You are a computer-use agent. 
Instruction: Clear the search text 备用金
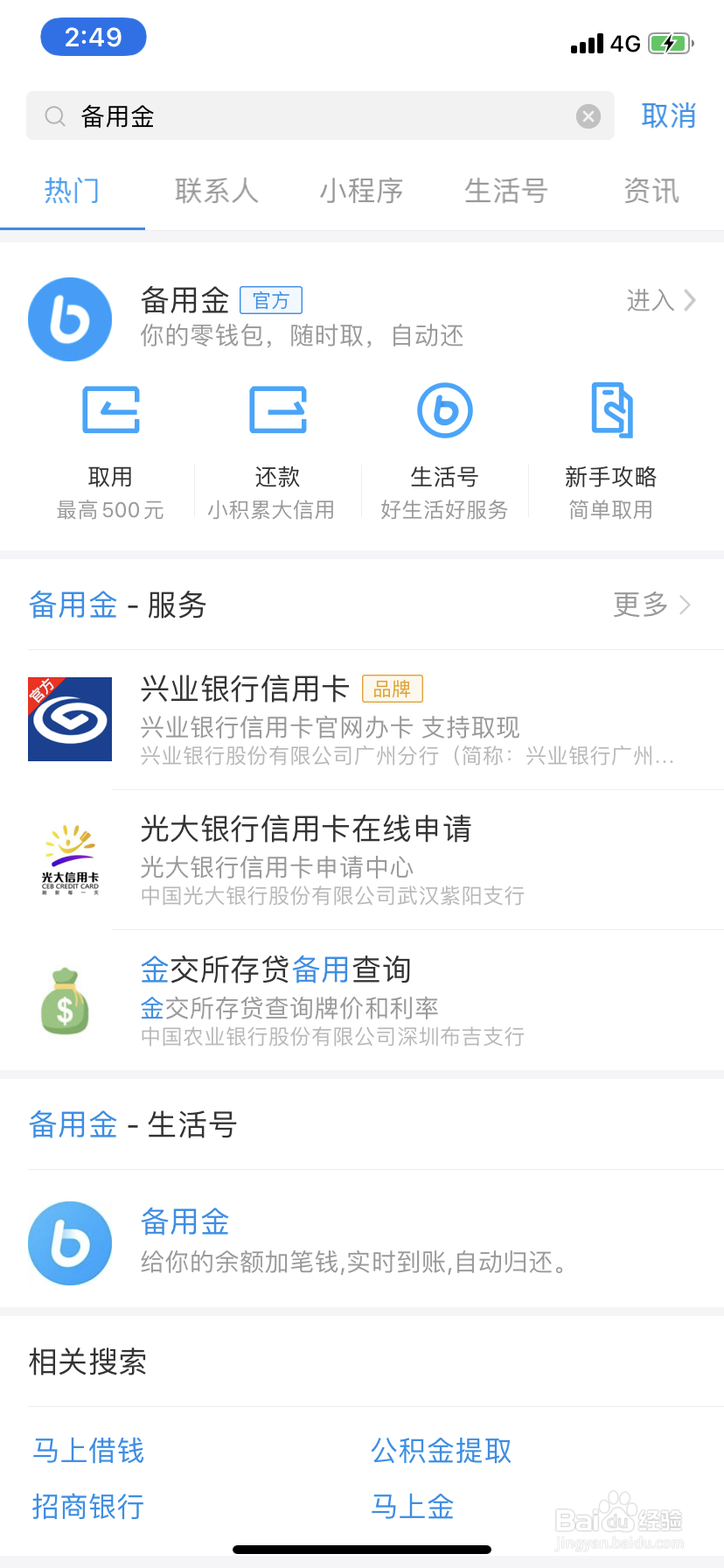tap(588, 116)
